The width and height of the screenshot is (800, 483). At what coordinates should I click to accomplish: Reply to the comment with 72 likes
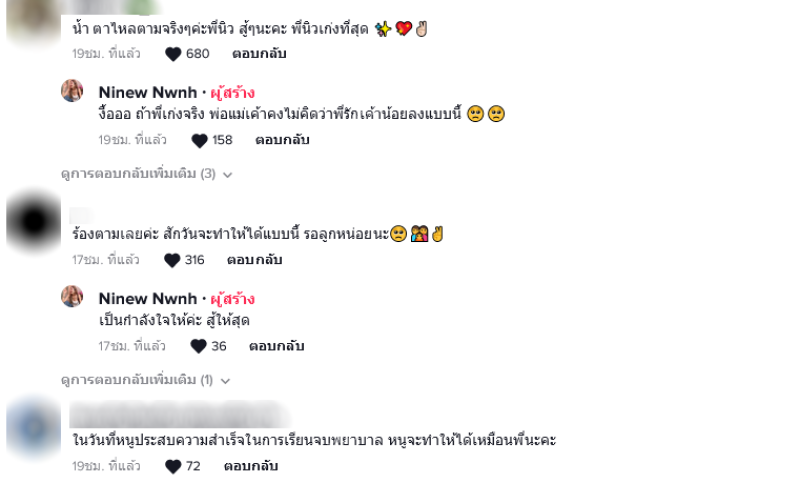[x=251, y=466]
